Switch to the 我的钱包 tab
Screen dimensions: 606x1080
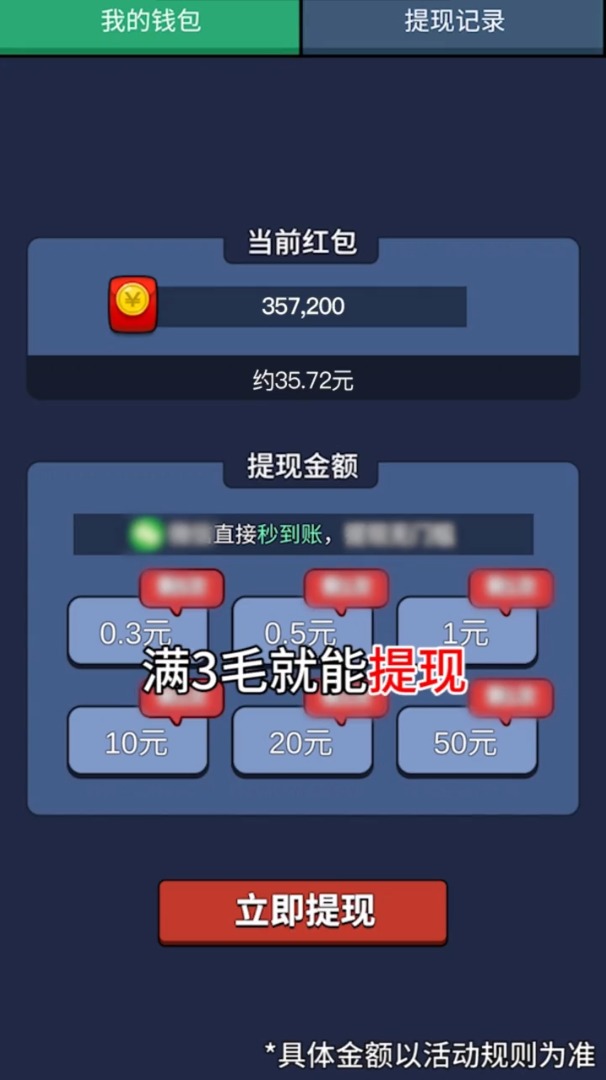pos(150,24)
